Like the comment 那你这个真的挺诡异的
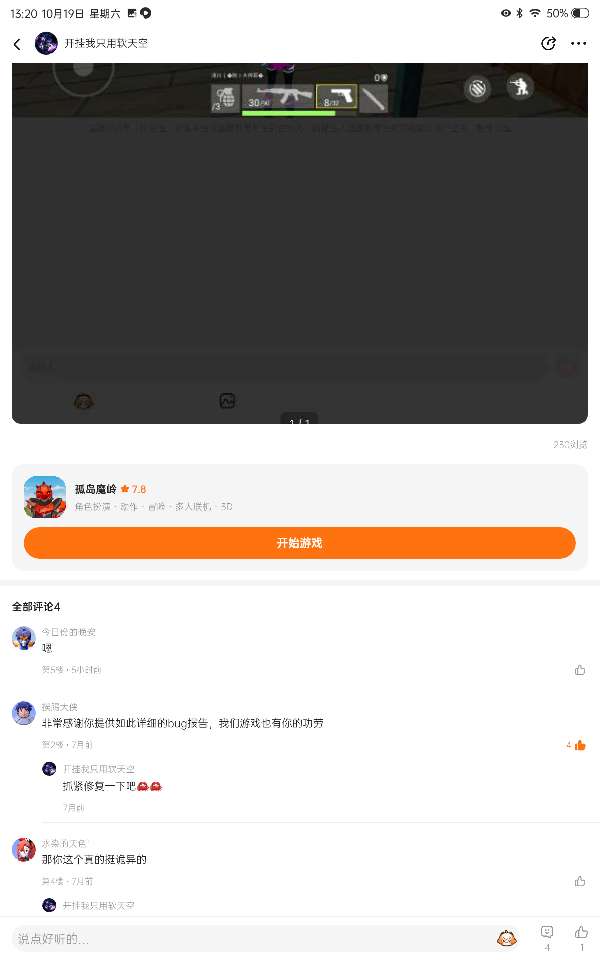 580,881
